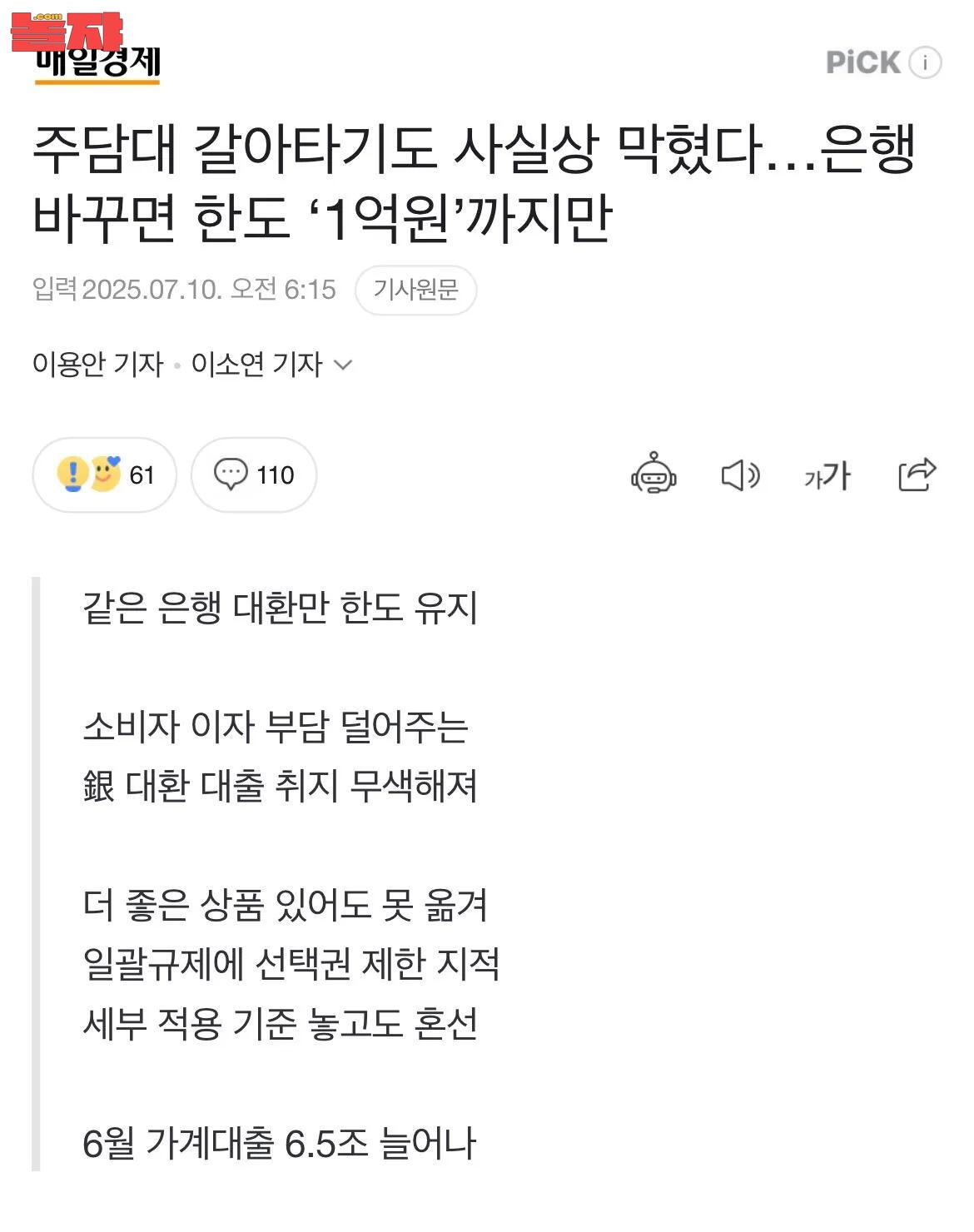Open the 110 comments
The height and width of the screenshot is (1232, 974).
point(254,474)
